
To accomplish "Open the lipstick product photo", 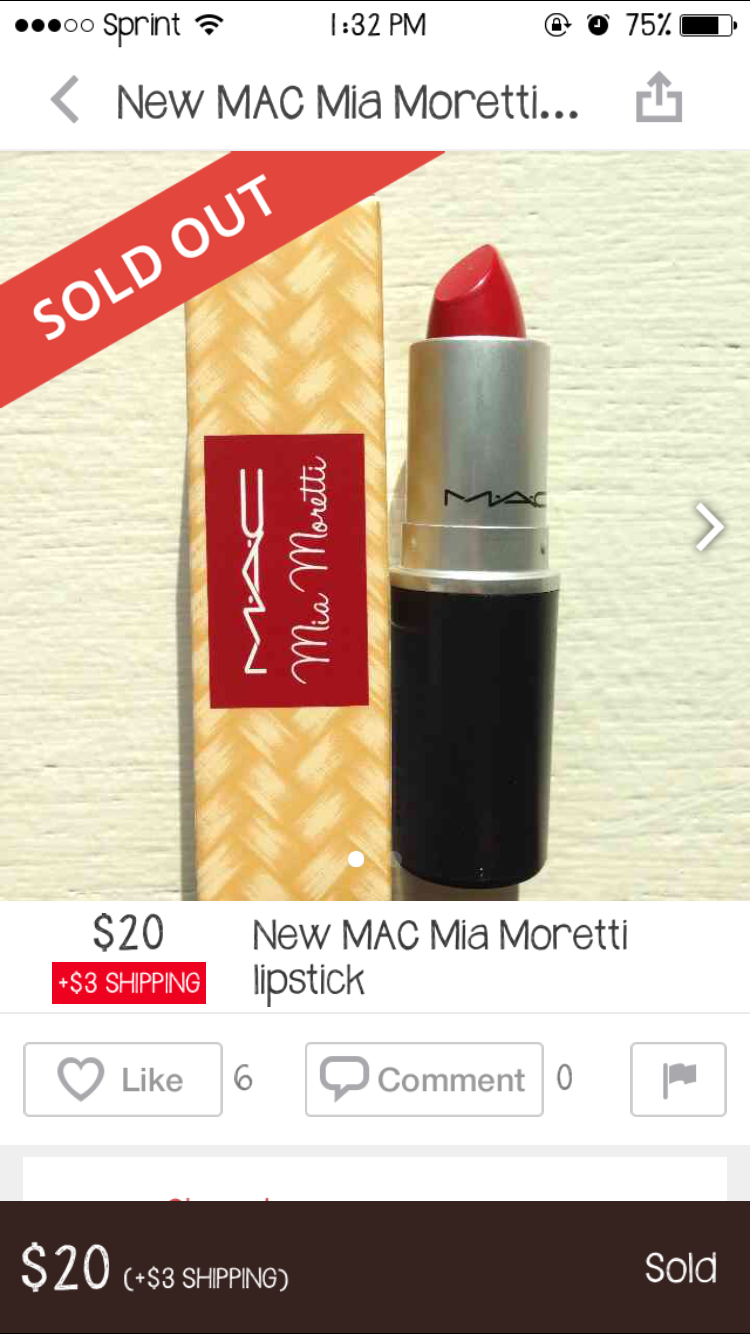I will pyautogui.click(x=375, y=526).
